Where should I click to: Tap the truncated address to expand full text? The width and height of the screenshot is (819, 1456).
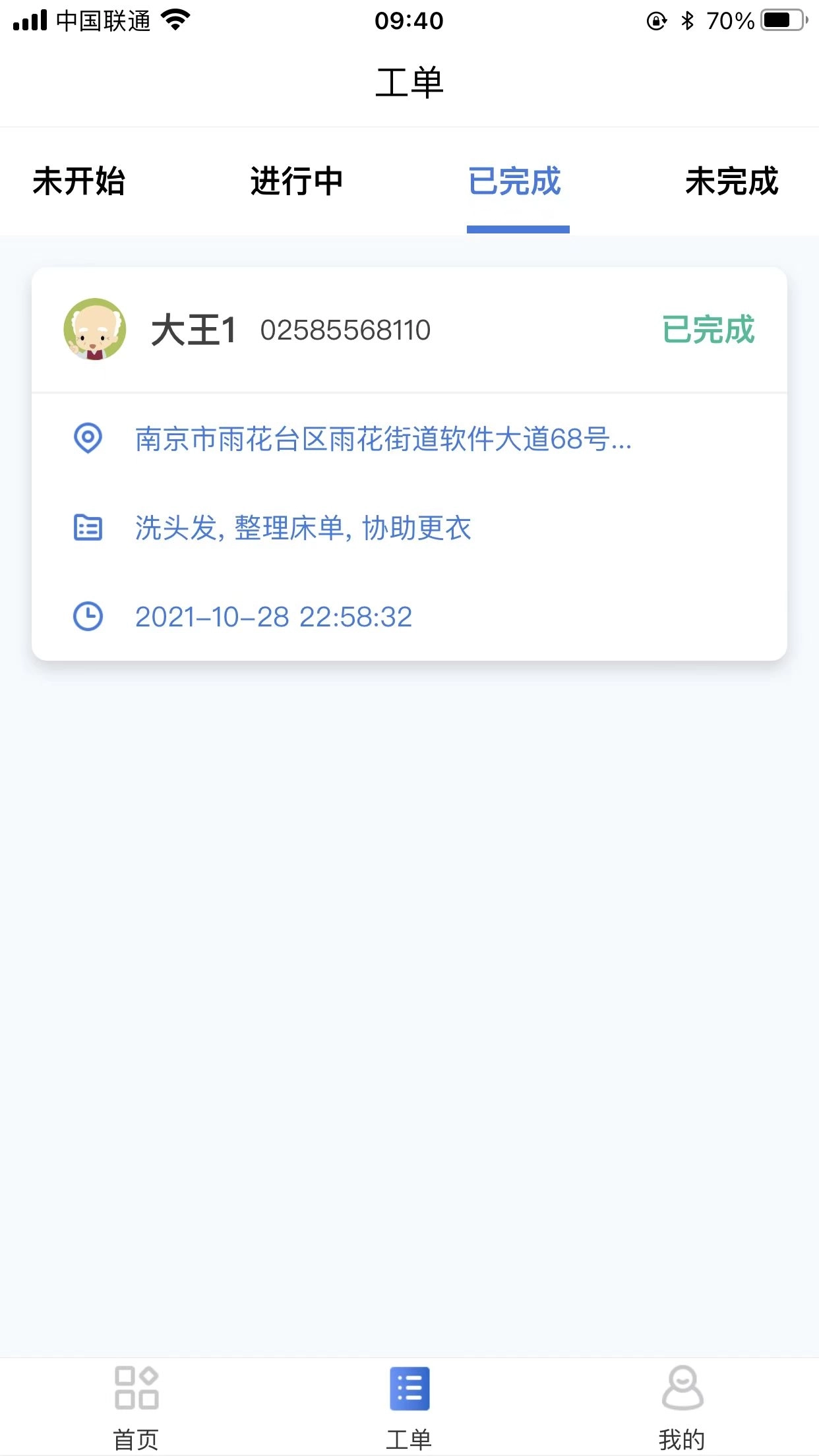[382, 440]
